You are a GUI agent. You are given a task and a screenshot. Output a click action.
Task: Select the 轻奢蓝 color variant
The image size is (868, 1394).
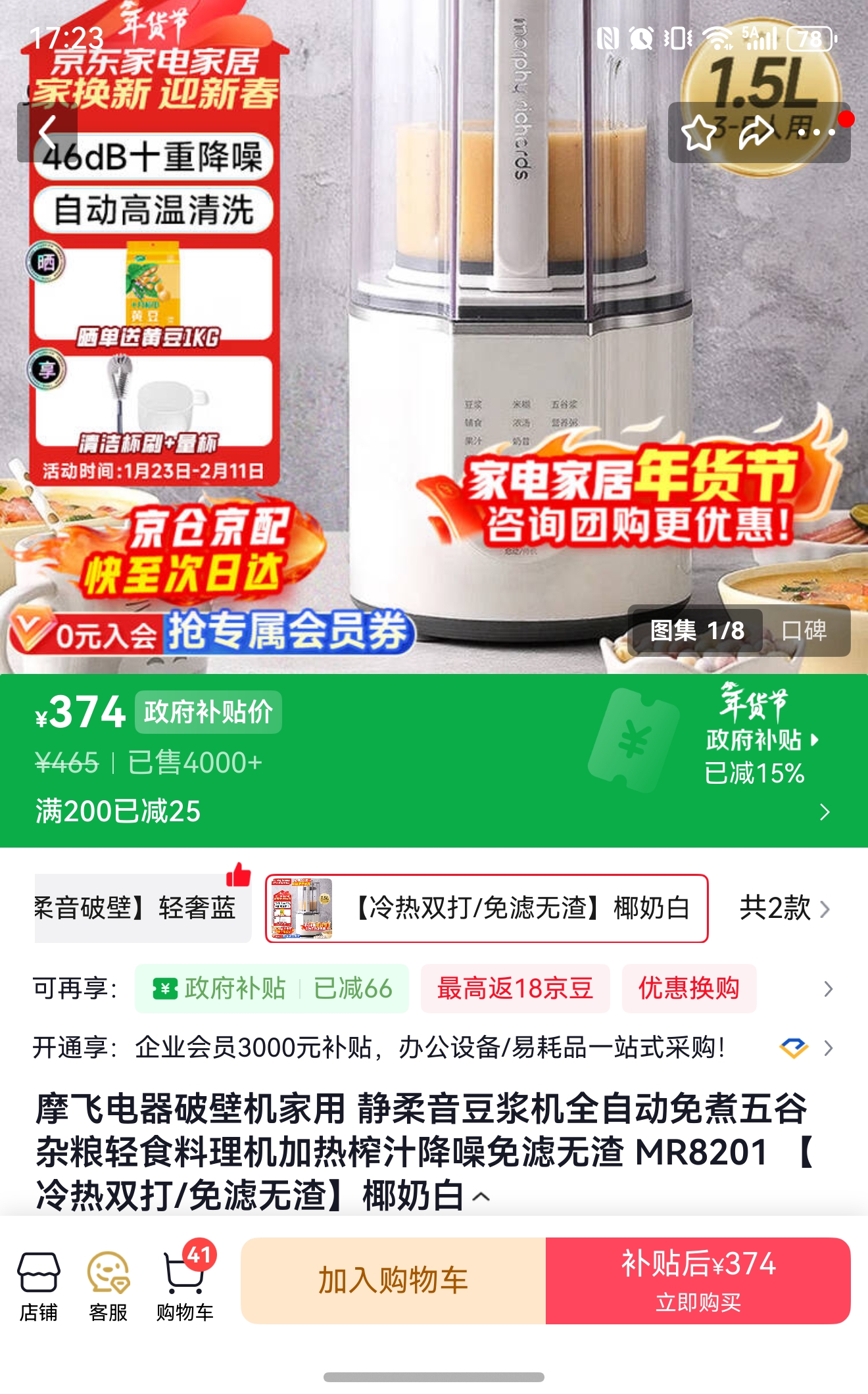pos(142,908)
